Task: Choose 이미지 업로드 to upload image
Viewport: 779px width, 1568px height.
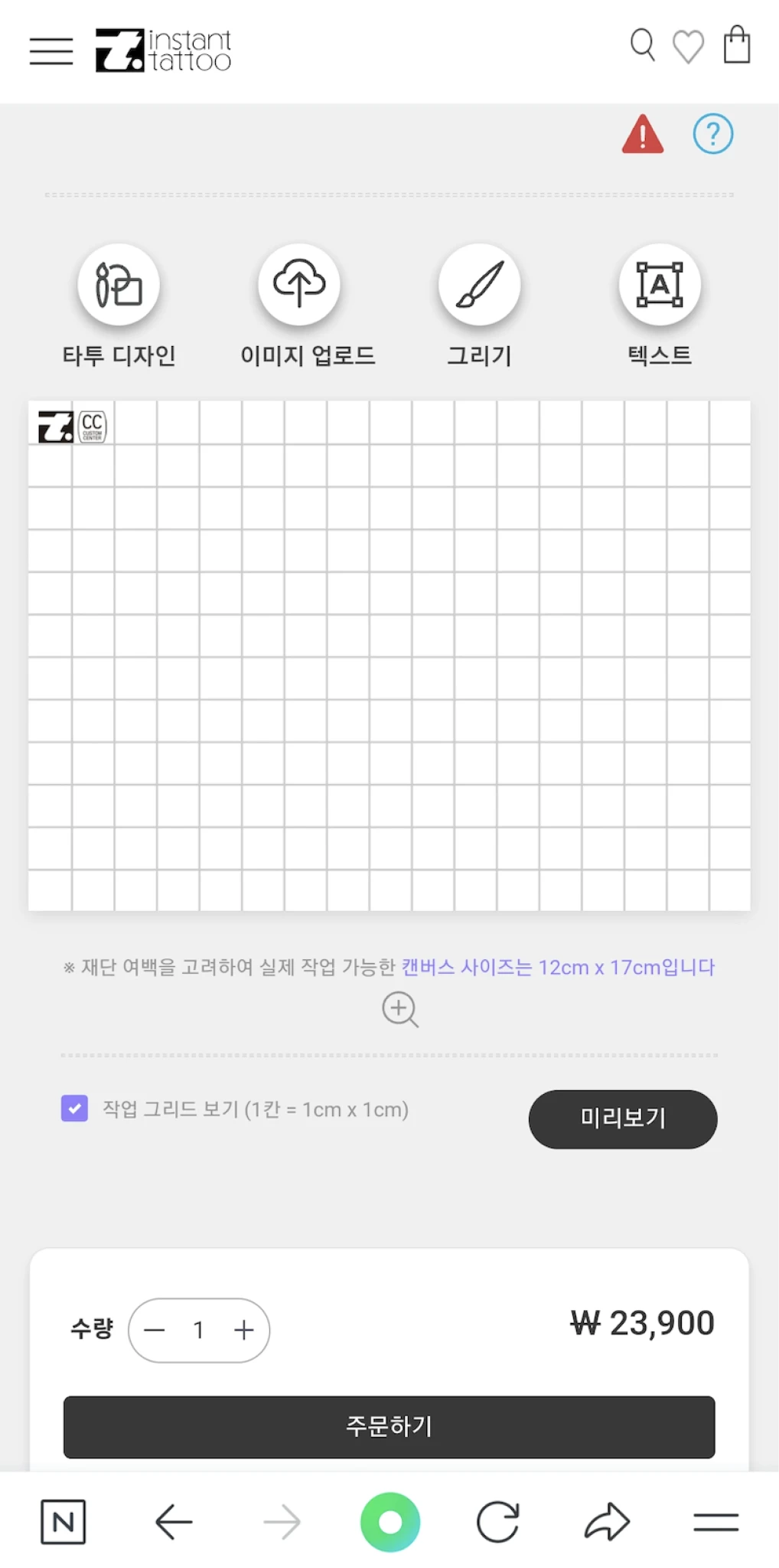Action: [299, 285]
